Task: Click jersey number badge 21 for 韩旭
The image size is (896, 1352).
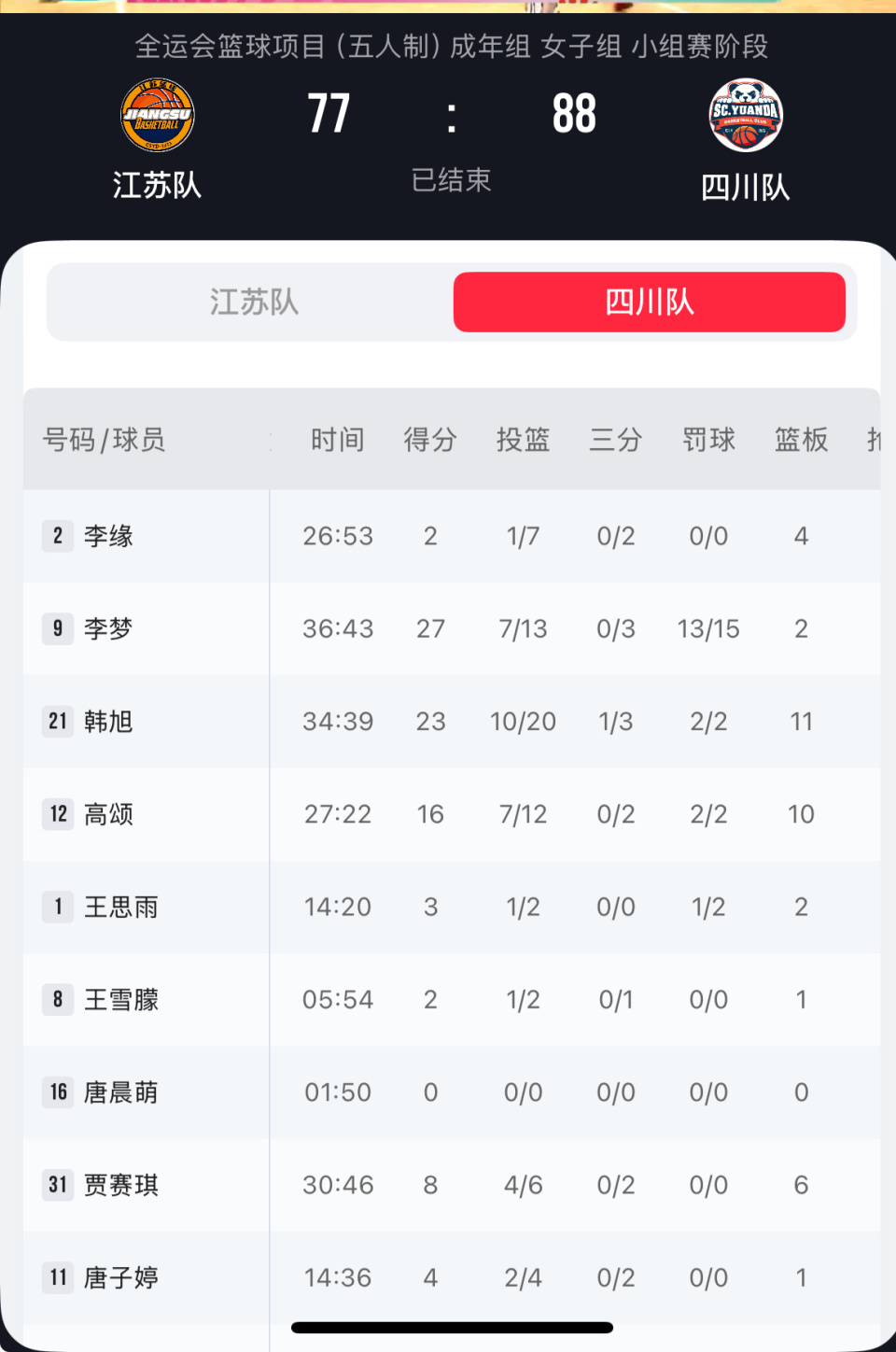Action: click(x=57, y=721)
